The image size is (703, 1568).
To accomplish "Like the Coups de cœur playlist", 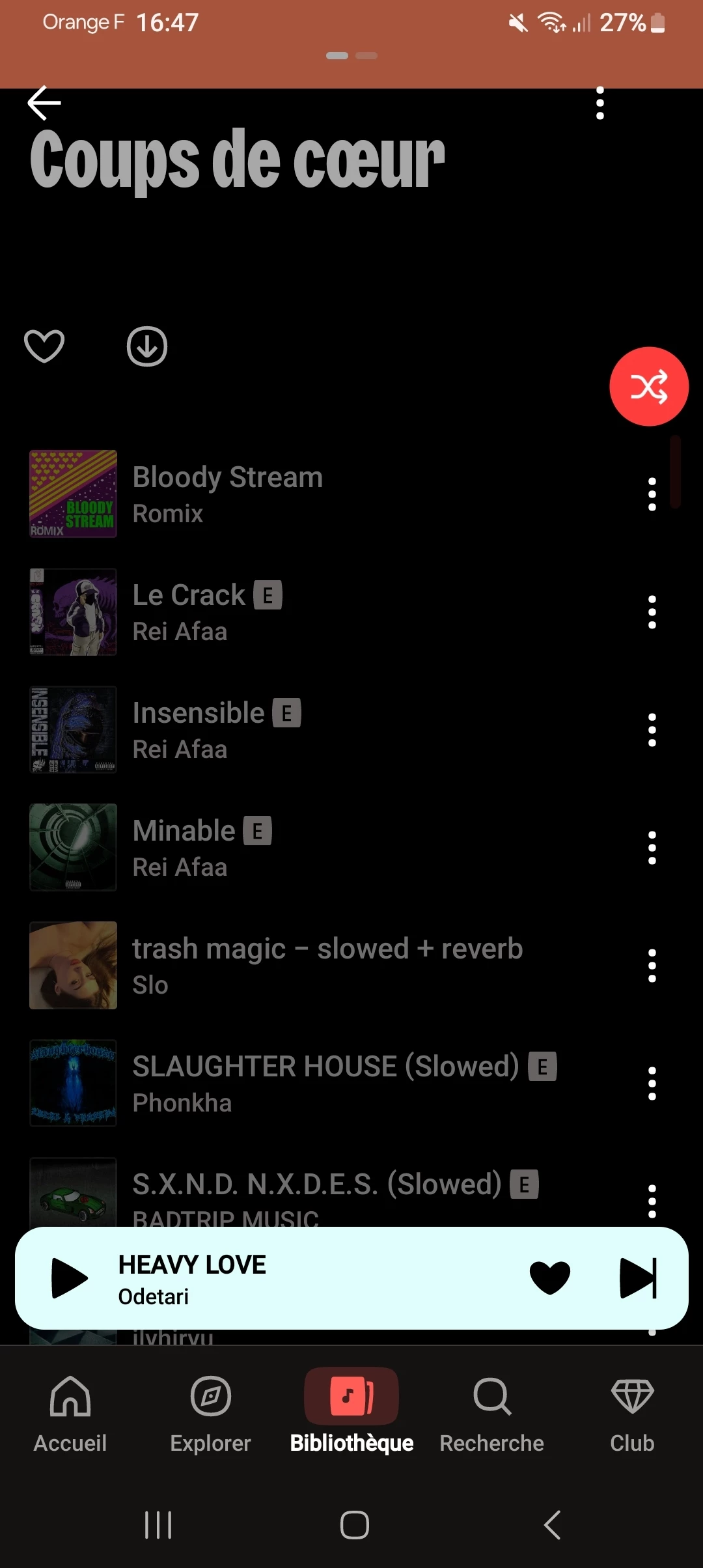I will (44, 346).
